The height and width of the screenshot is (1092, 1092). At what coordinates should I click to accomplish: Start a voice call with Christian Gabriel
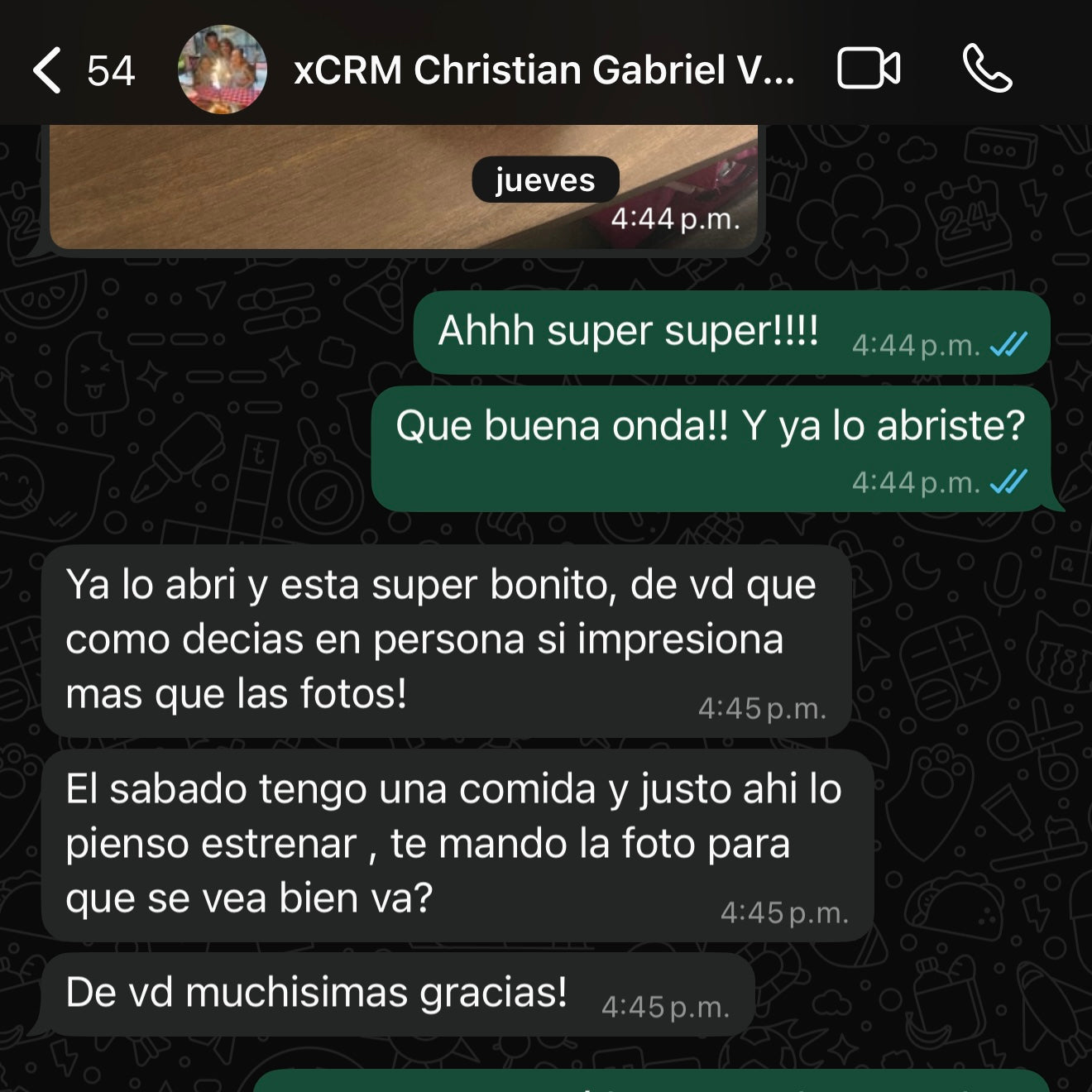987,69
